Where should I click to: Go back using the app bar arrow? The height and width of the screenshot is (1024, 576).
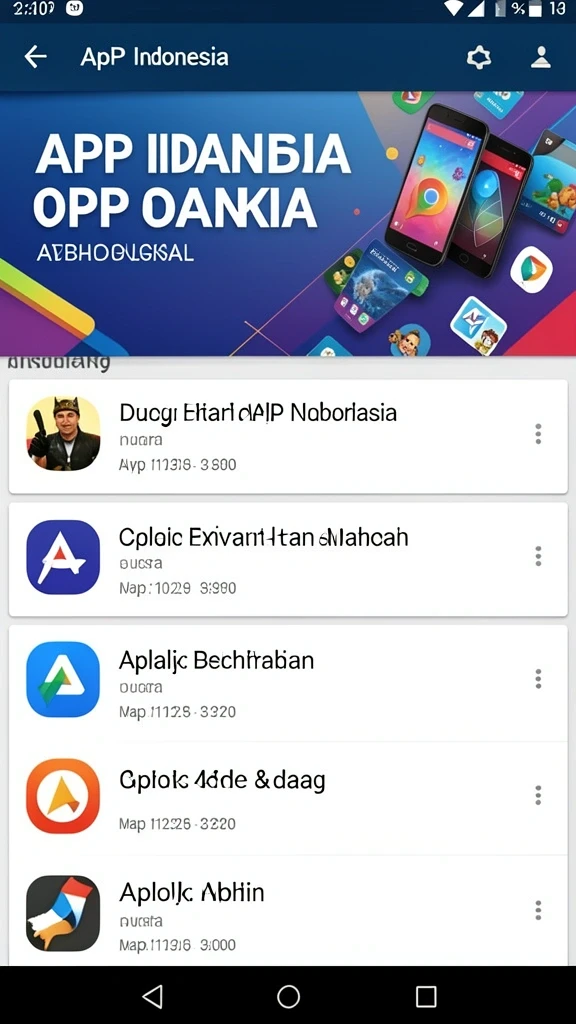(35, 57)
